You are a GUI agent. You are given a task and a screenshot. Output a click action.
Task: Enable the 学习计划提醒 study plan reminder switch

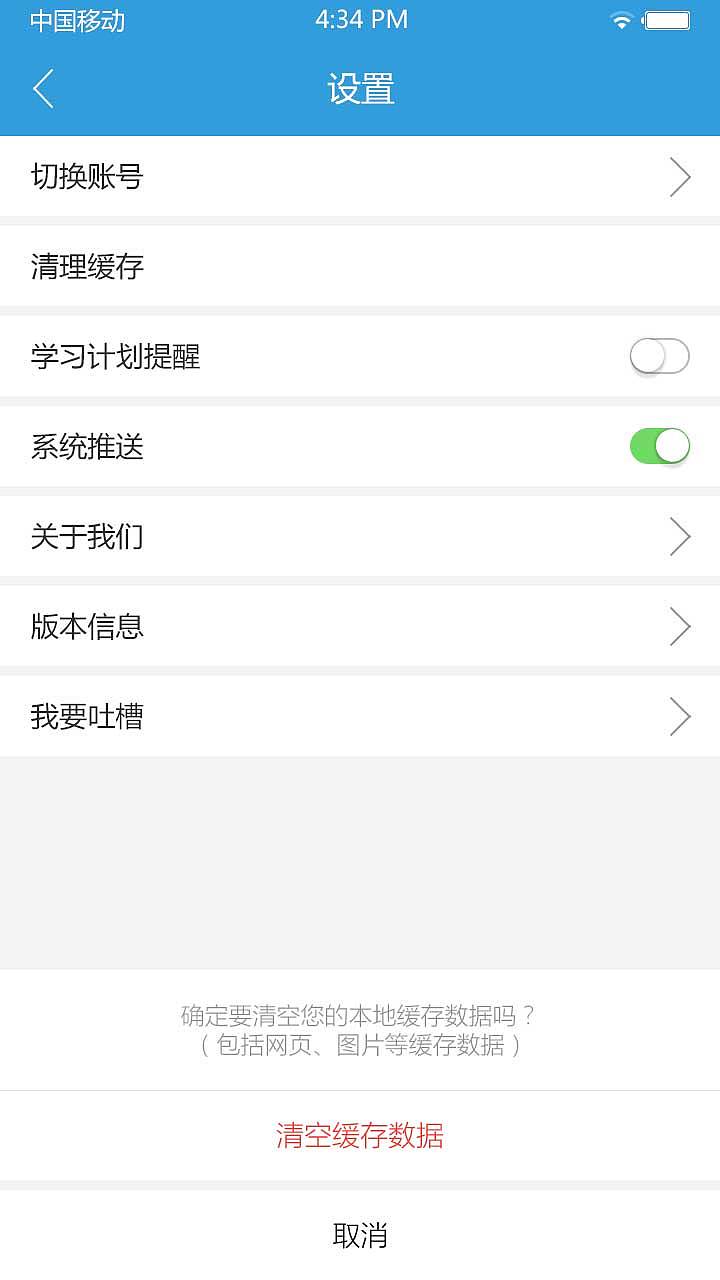click(x=658, y=356)
